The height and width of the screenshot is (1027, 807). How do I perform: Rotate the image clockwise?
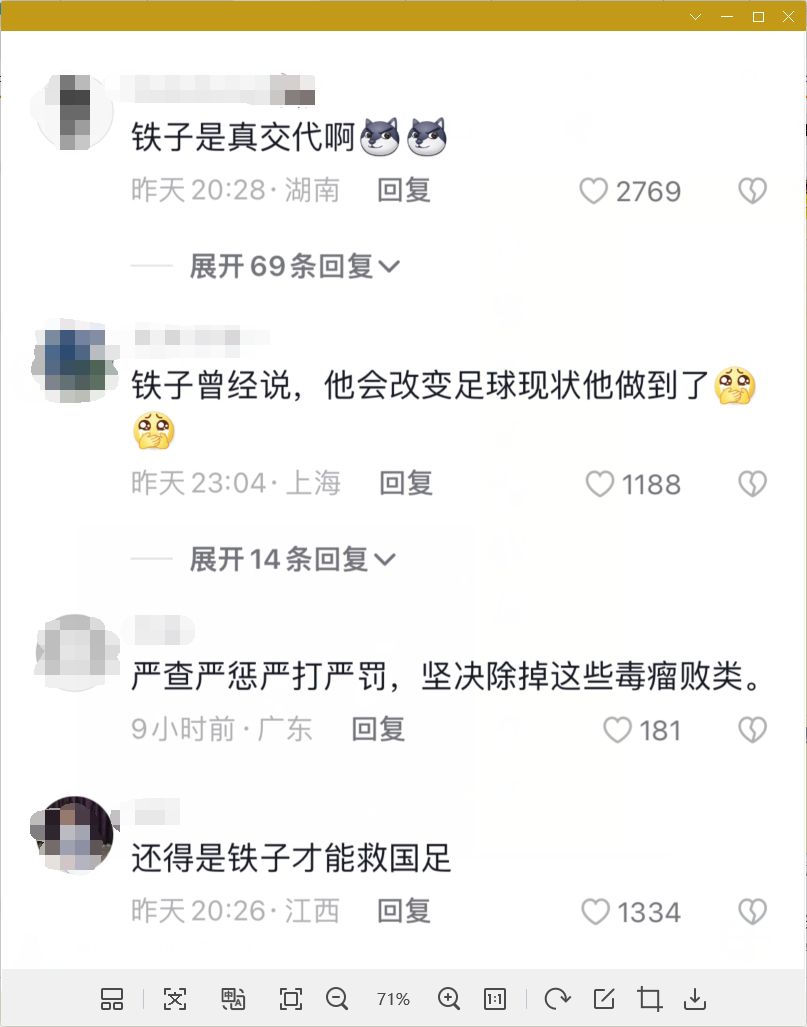coord(557,998)
